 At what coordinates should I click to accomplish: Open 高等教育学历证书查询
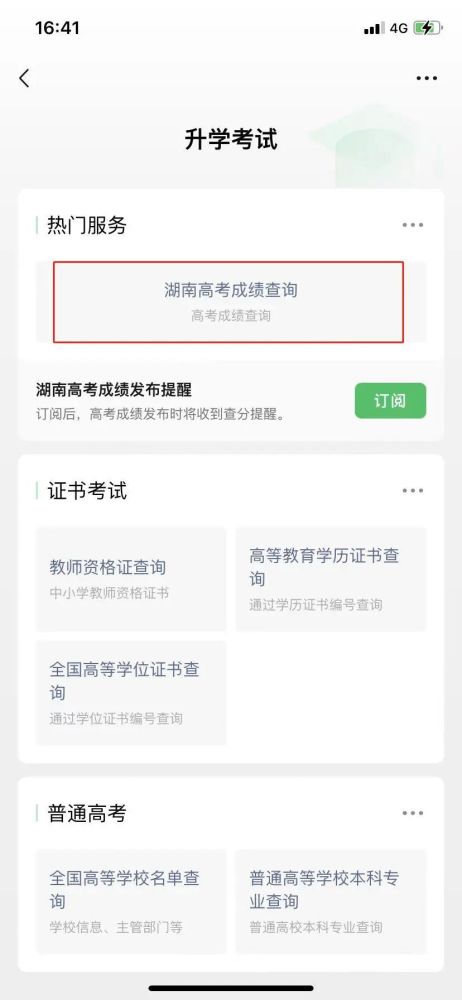331,579
